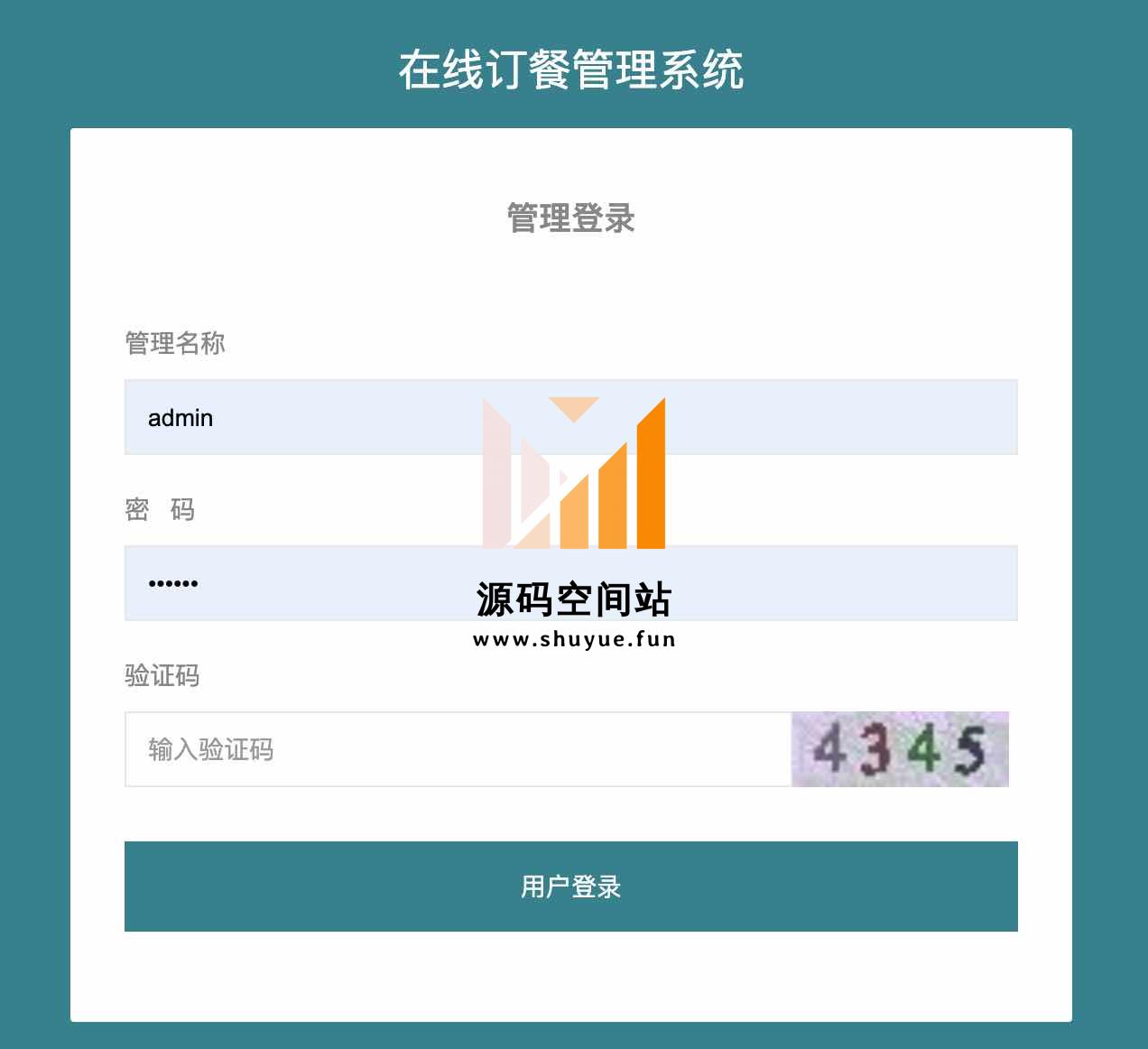This screenshot has width=1148, height=1049.
Task: Tap the 管理名称 field containing admin
Action: pyautogui.click(x=570, y=417)
